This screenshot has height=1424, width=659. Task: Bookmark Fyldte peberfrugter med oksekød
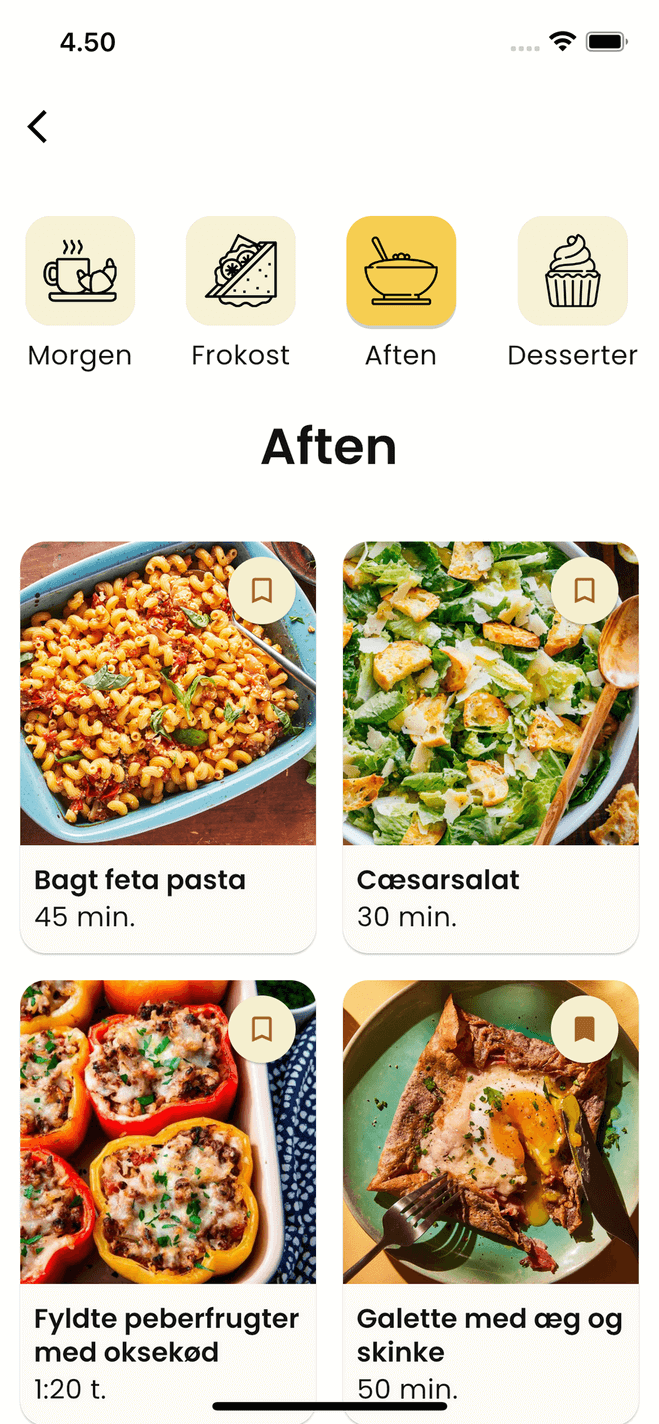coord(262,1029)
